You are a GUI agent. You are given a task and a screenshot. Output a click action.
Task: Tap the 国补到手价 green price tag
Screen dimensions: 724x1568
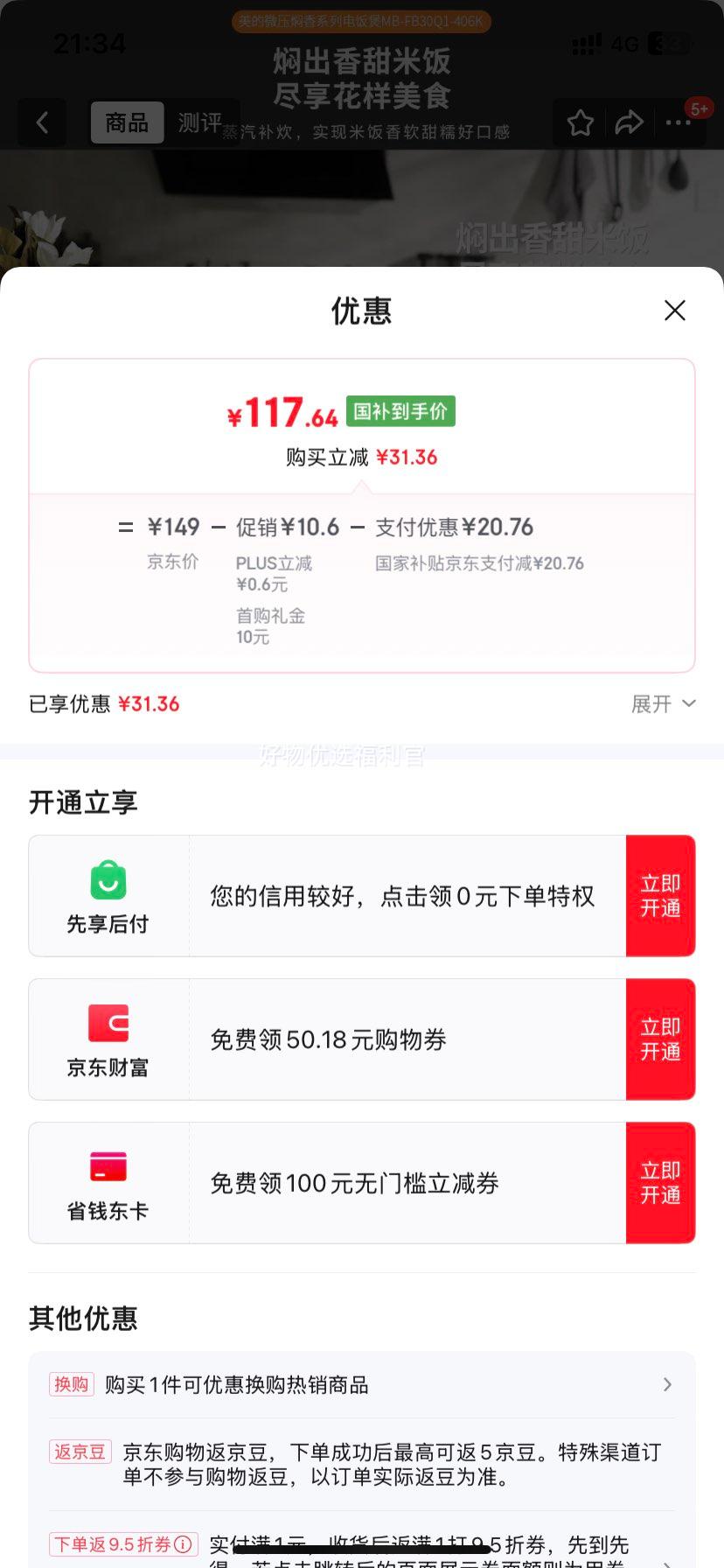point(400,411)
